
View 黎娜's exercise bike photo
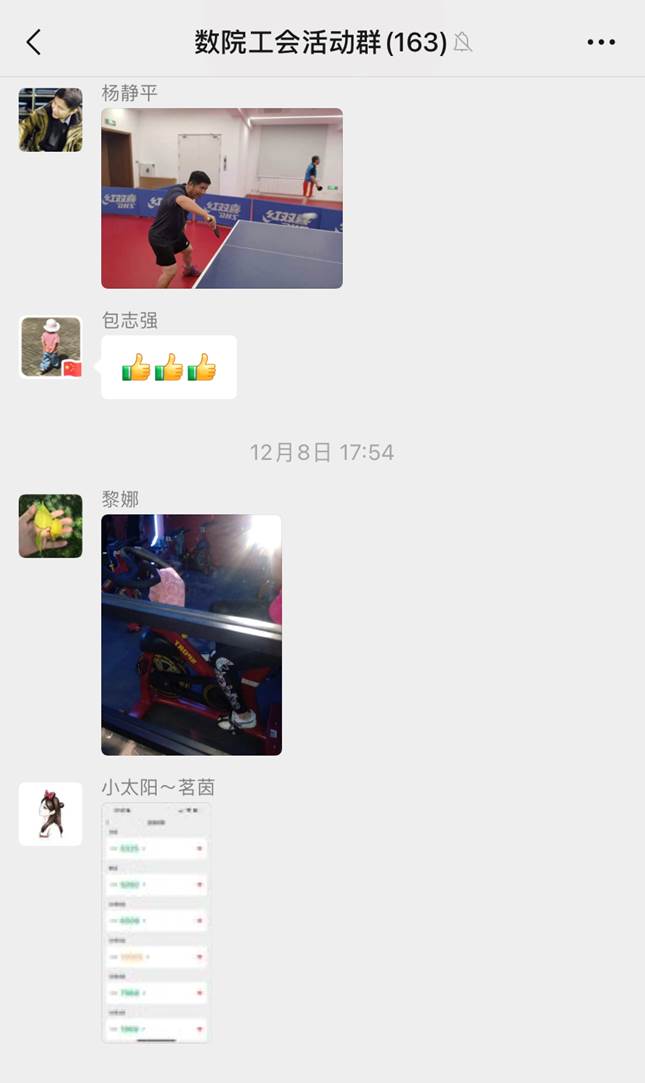coord(191,634)
